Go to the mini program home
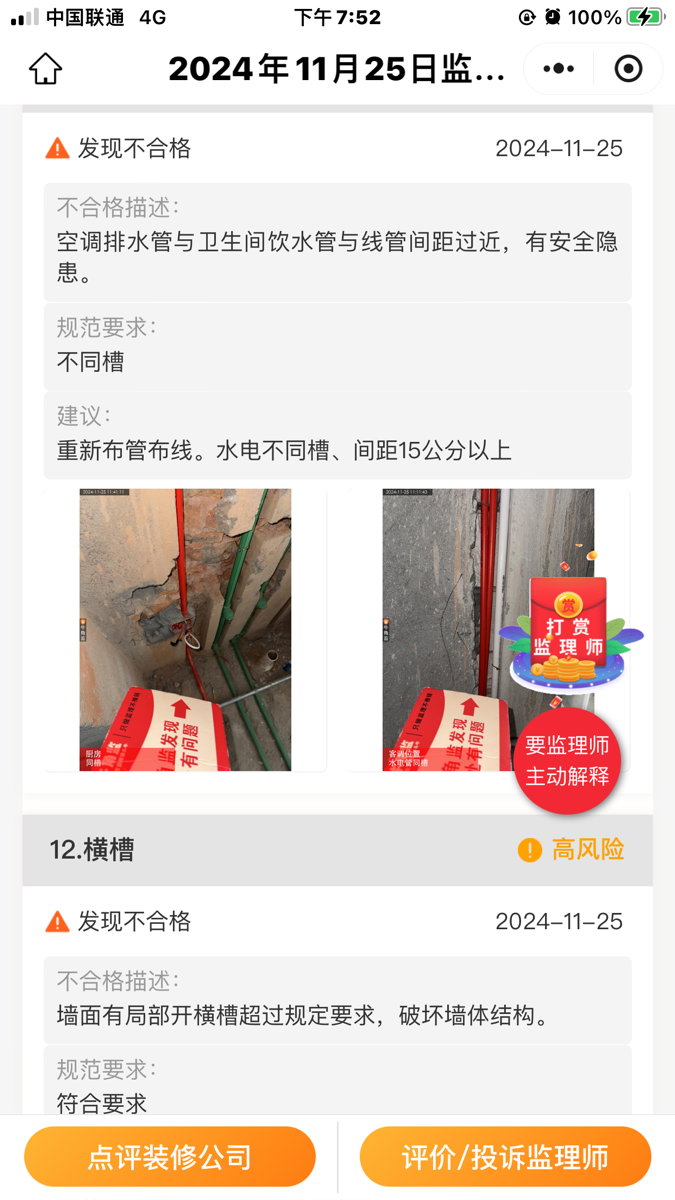The image size is (675, 1200). pos(45,69)
